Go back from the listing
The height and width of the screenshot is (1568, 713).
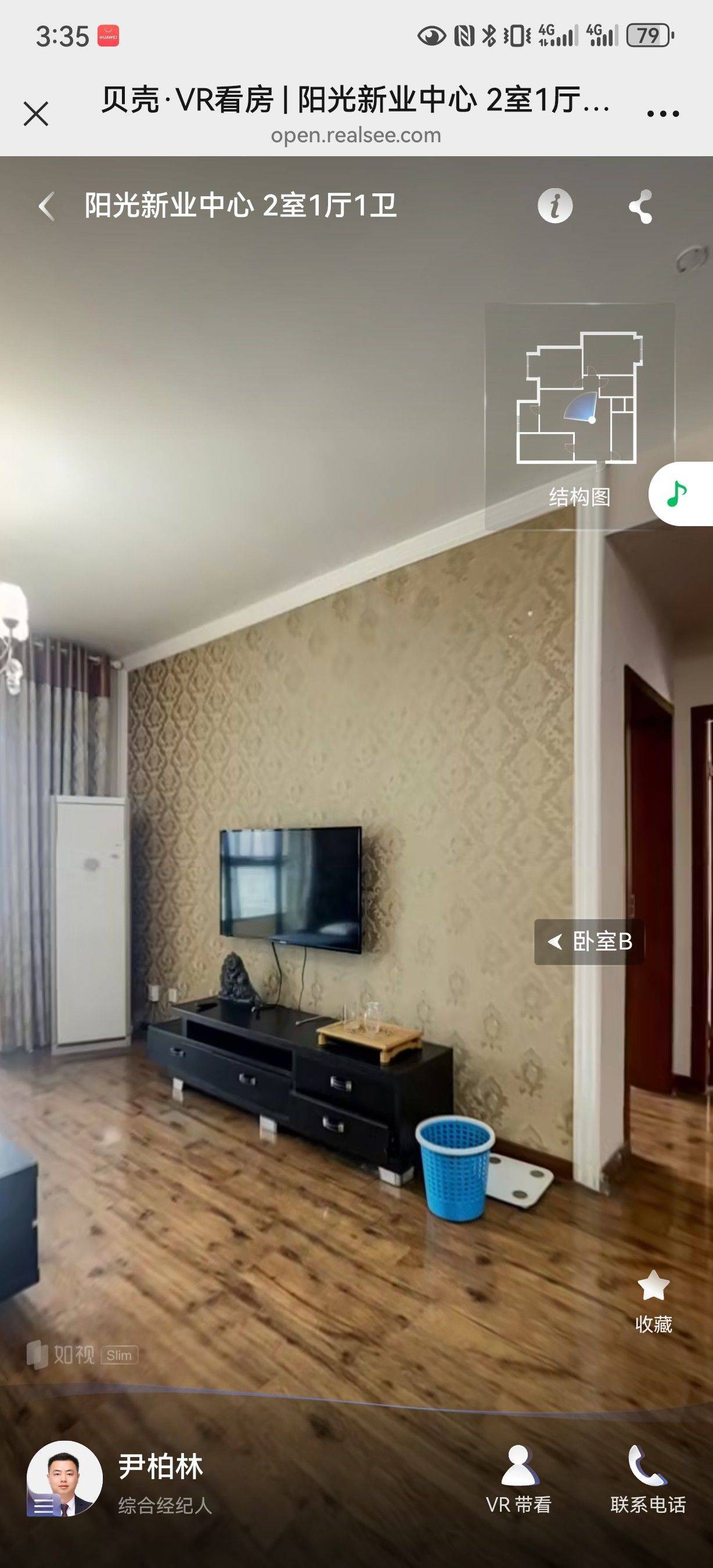[x=46, y=206]
